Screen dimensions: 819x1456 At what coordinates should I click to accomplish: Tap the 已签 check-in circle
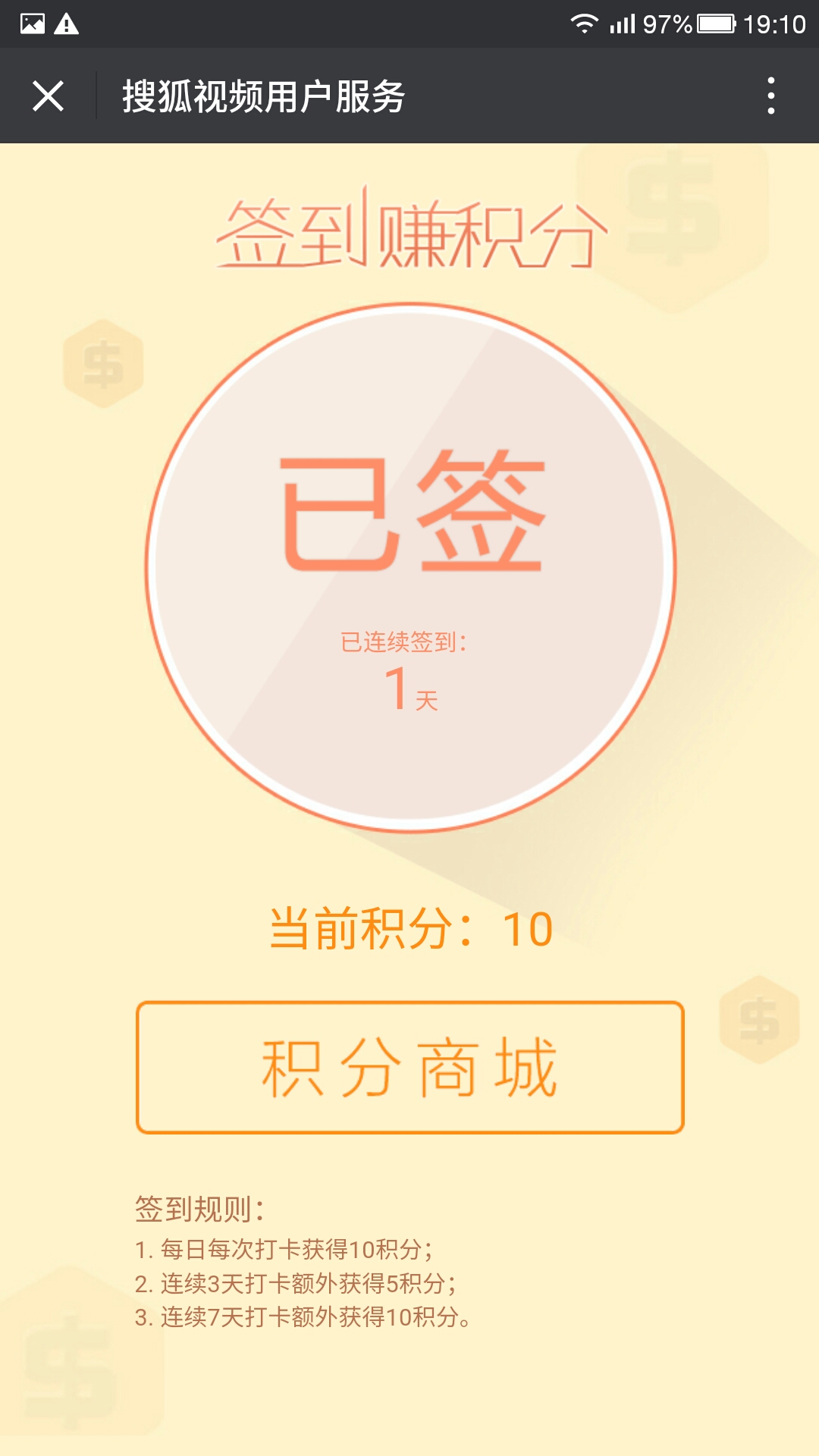tap(410, 567)
